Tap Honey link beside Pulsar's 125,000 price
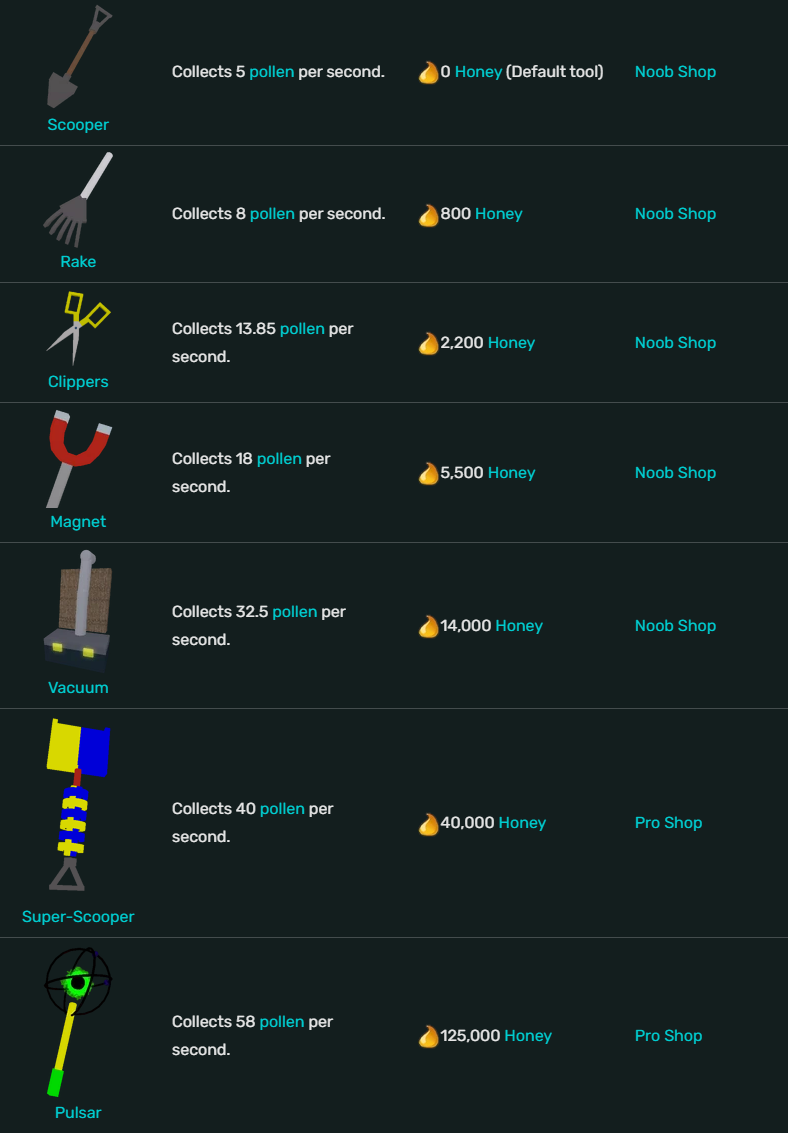 527,1036
